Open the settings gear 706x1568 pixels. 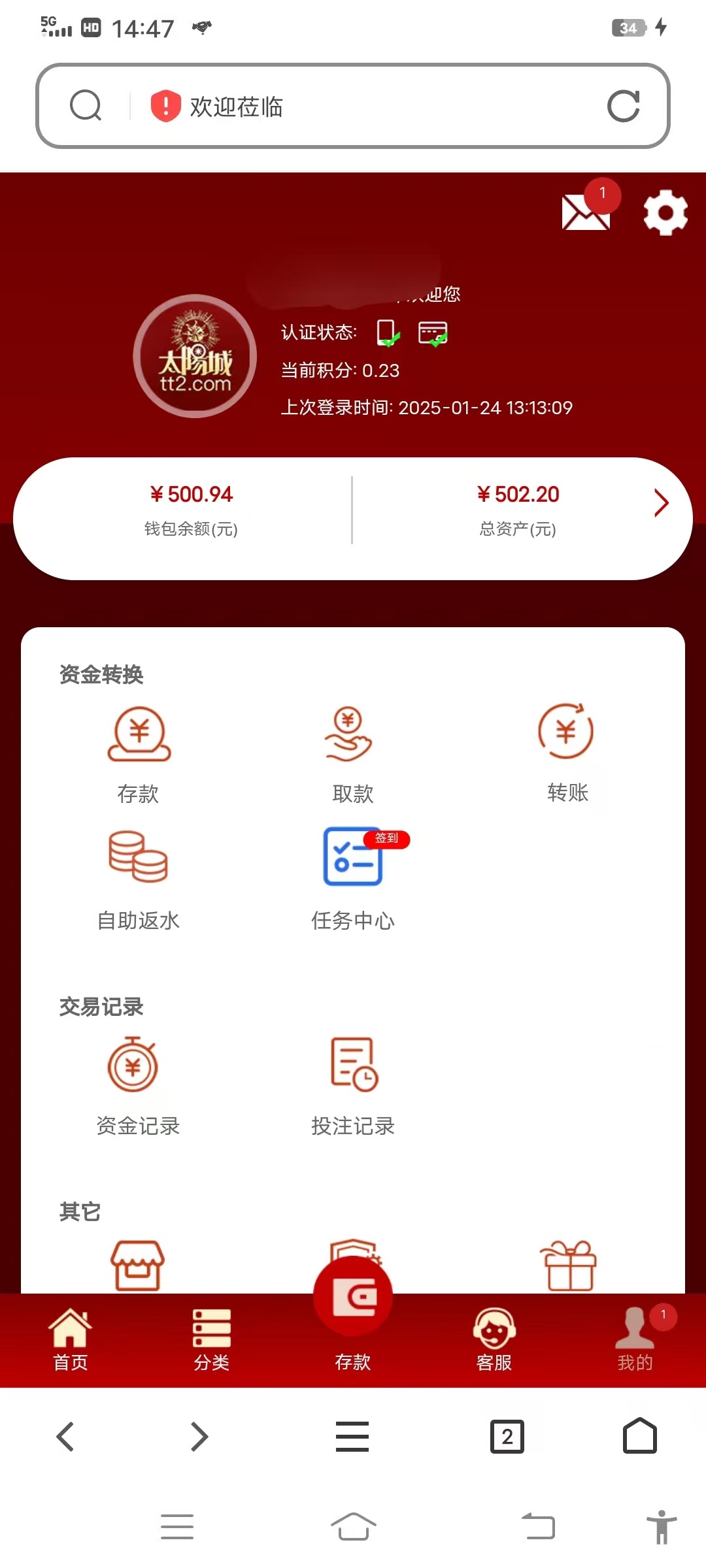(665, 212)
